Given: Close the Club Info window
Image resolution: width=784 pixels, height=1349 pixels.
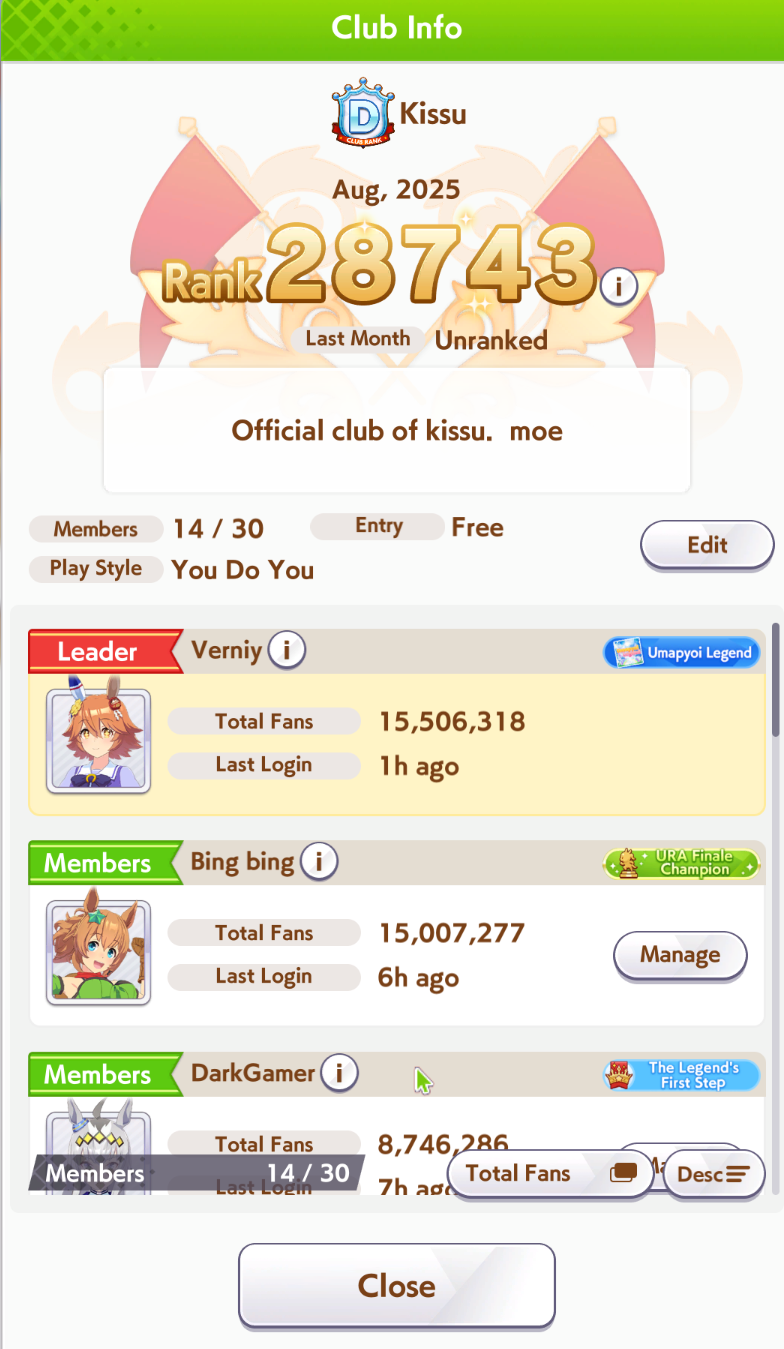Looking at the screenshot, I should tap(396, 1285).
